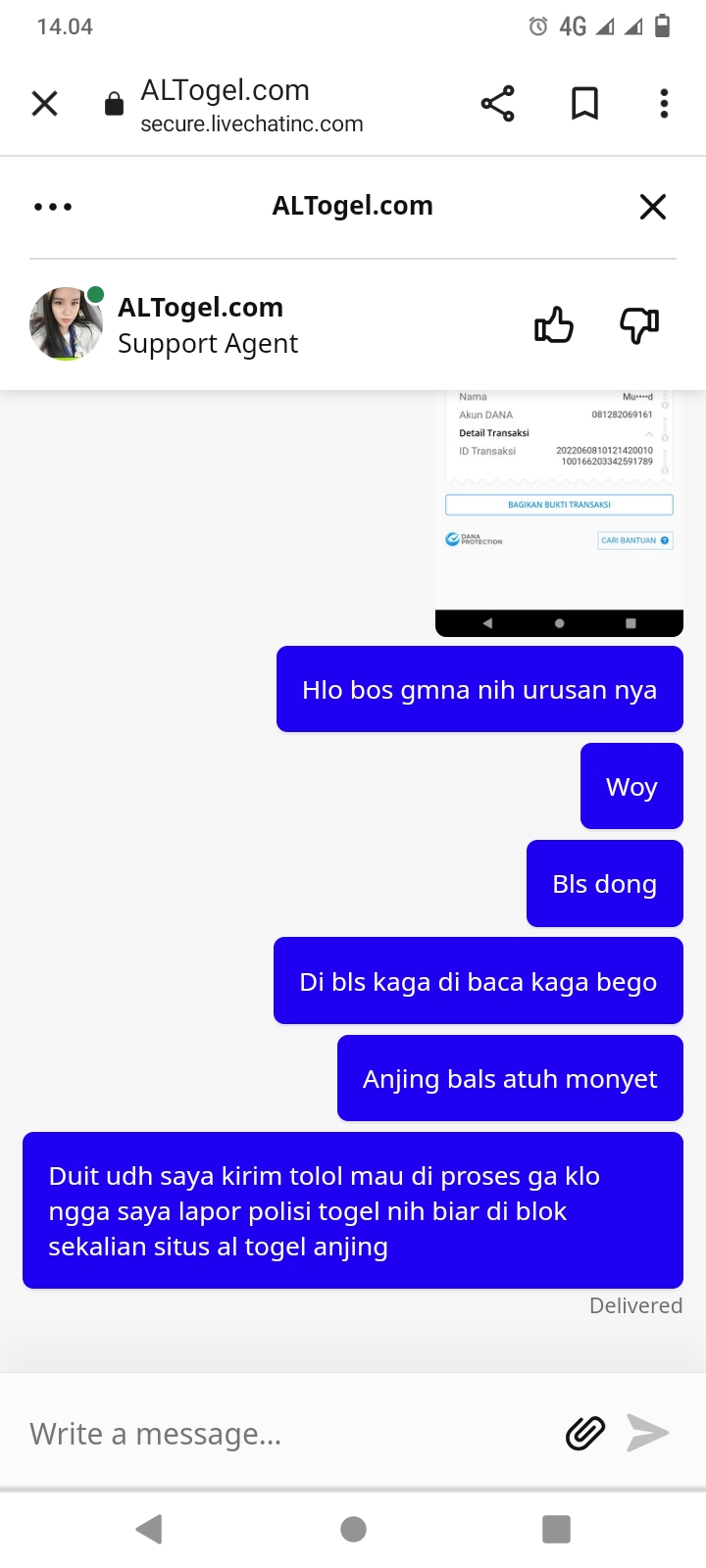The width and height of the screenshot is (706, 1568).
Task: Rate the support agent thumbs down
Action: (x=638, y=325)
